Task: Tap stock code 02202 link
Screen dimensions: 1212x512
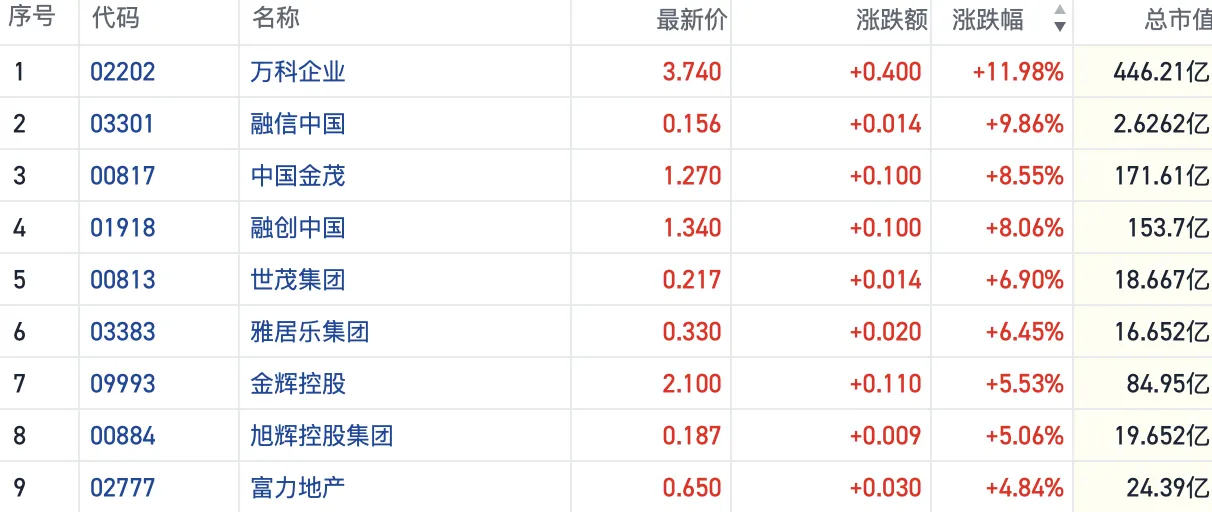Action: [123, 72]
